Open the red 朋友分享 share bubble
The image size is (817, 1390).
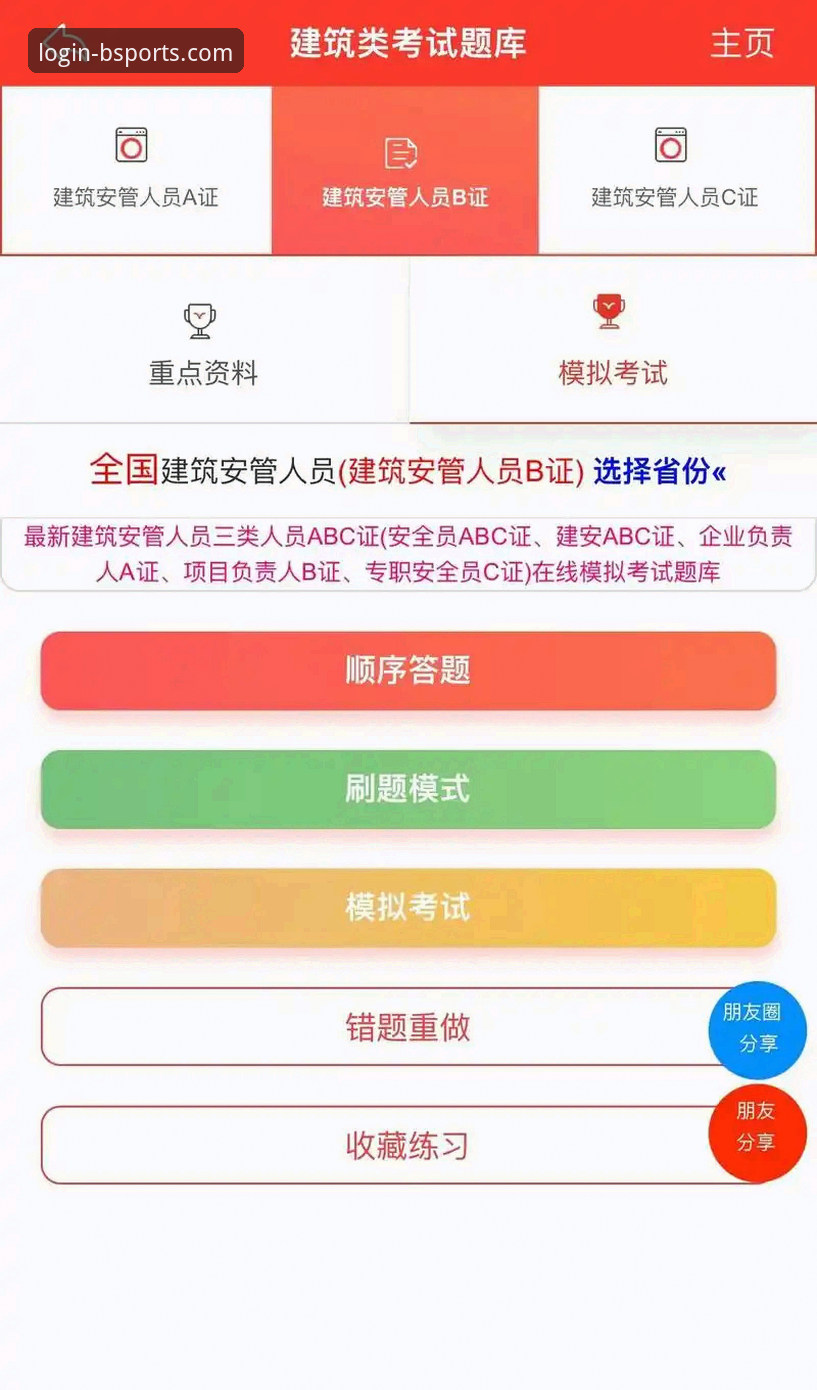[757, 1133]
